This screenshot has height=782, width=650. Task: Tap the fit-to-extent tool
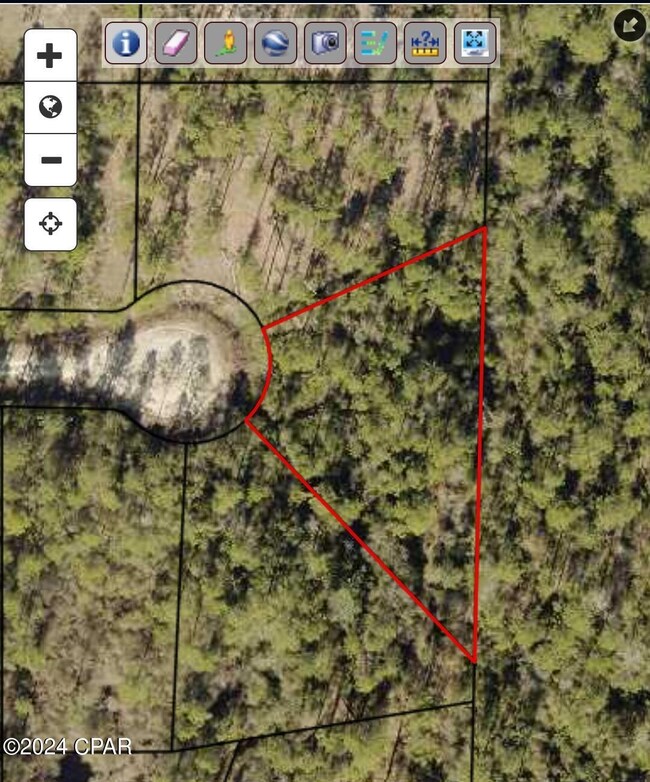tap(475, 43)
